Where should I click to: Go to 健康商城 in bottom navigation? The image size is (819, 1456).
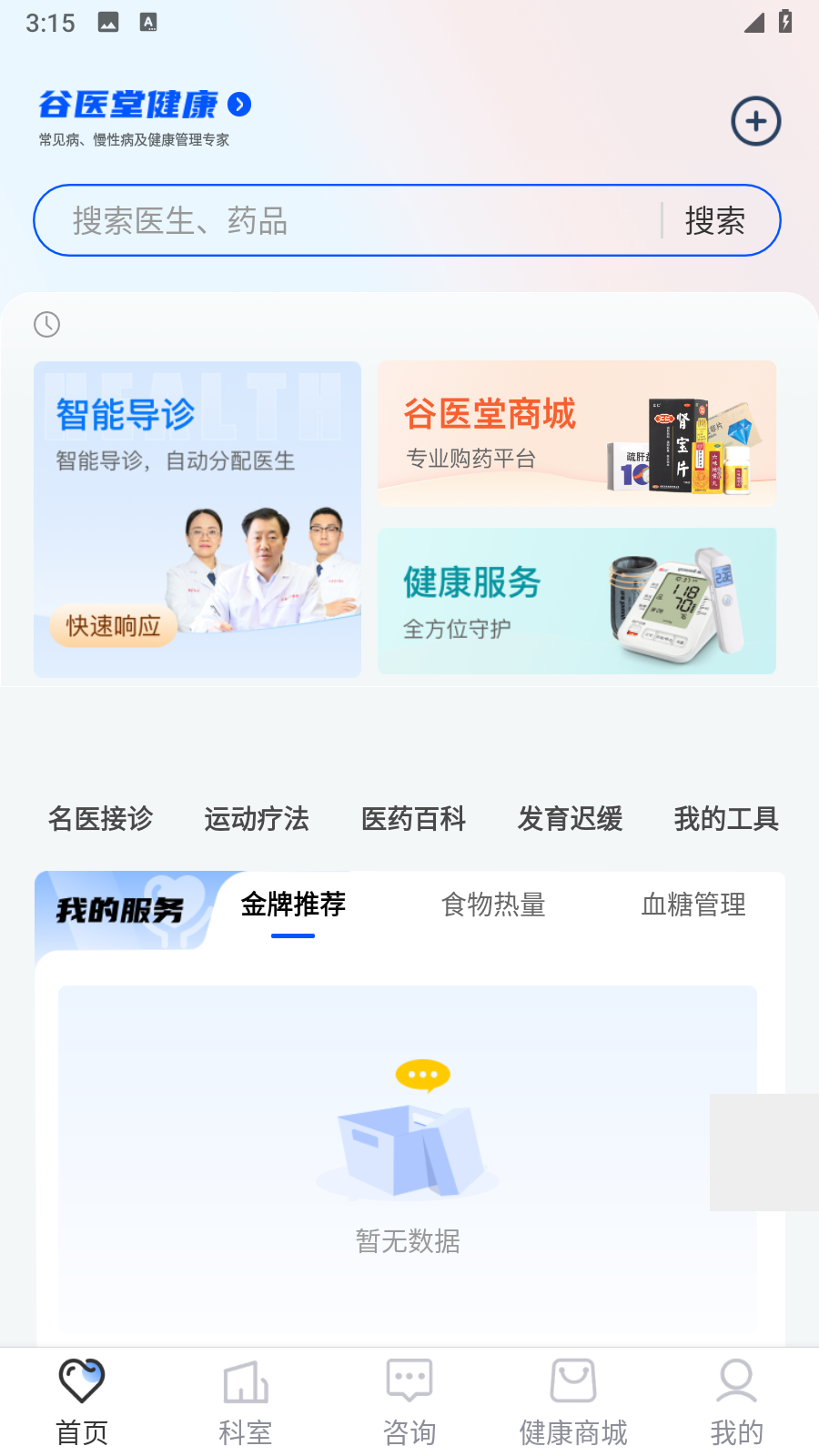coord(573,1401)
